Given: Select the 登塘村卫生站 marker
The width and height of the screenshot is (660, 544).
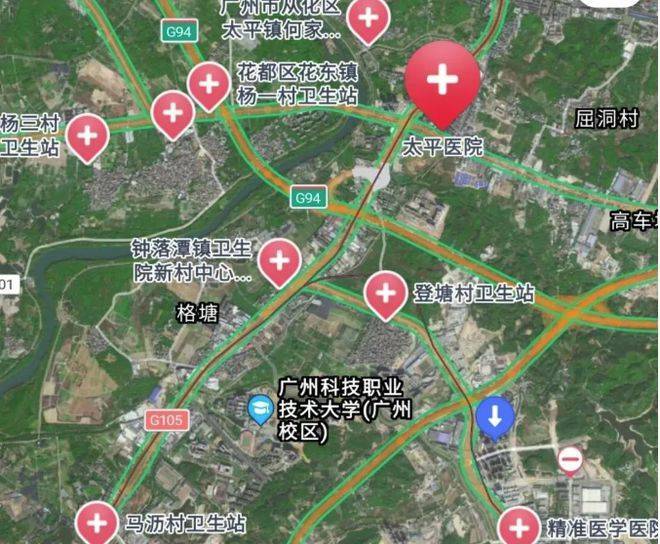Looking at the screenshot, I should (x=385, y=293).
